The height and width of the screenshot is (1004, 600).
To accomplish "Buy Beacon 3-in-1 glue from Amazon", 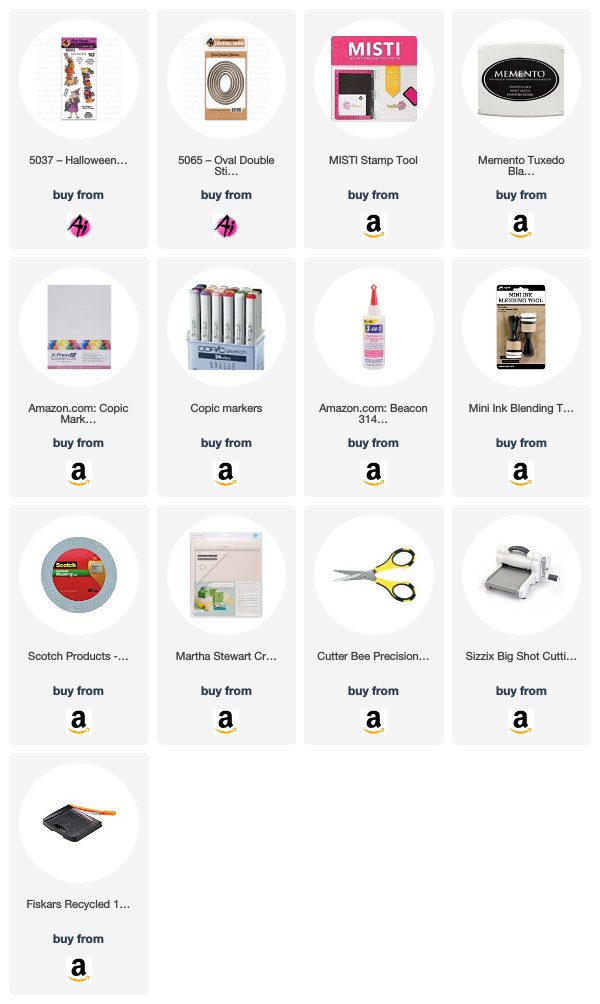I will point(373,474).
